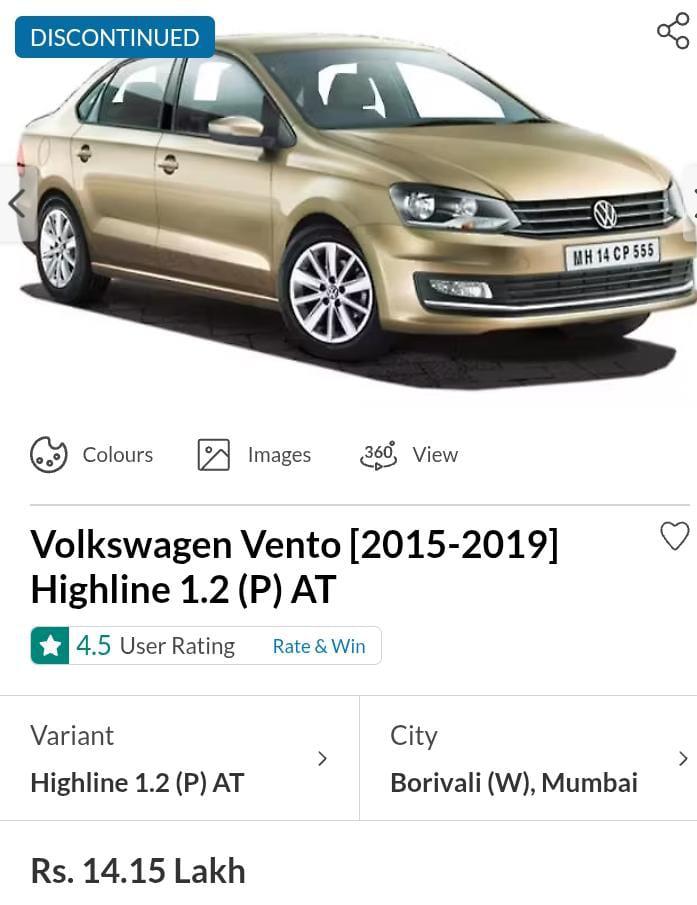
Task: Open the Images gallery
Action: pyautogui.click(x=254, y=455)
